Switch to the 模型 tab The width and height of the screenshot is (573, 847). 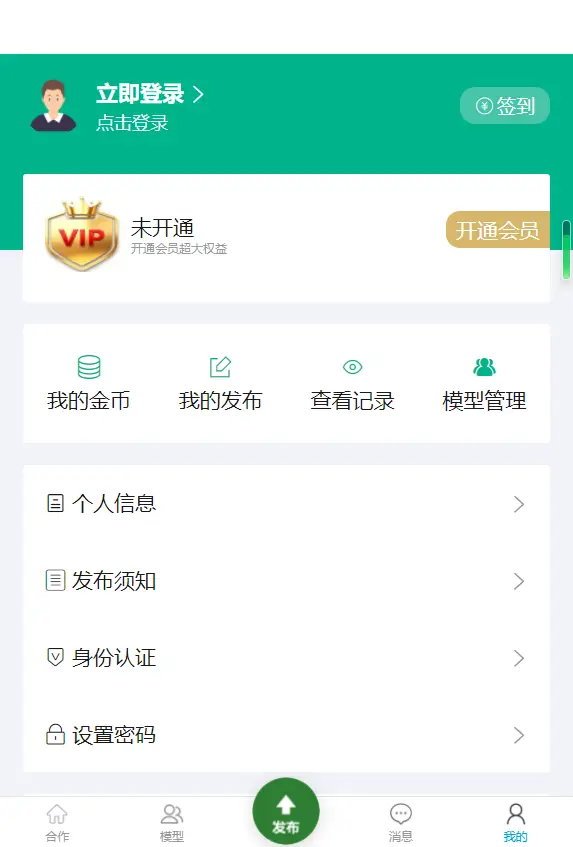(x=172, y=823)
